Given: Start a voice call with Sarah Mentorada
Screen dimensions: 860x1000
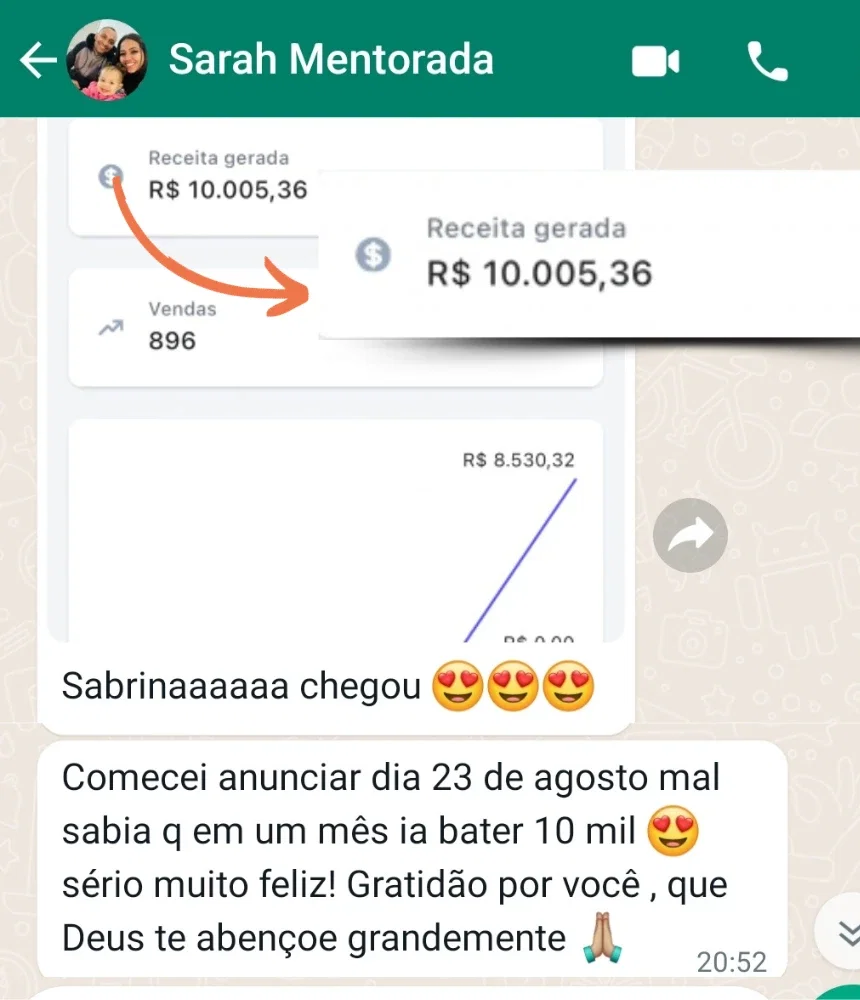Looking at the screenshot, I should 767,62.
